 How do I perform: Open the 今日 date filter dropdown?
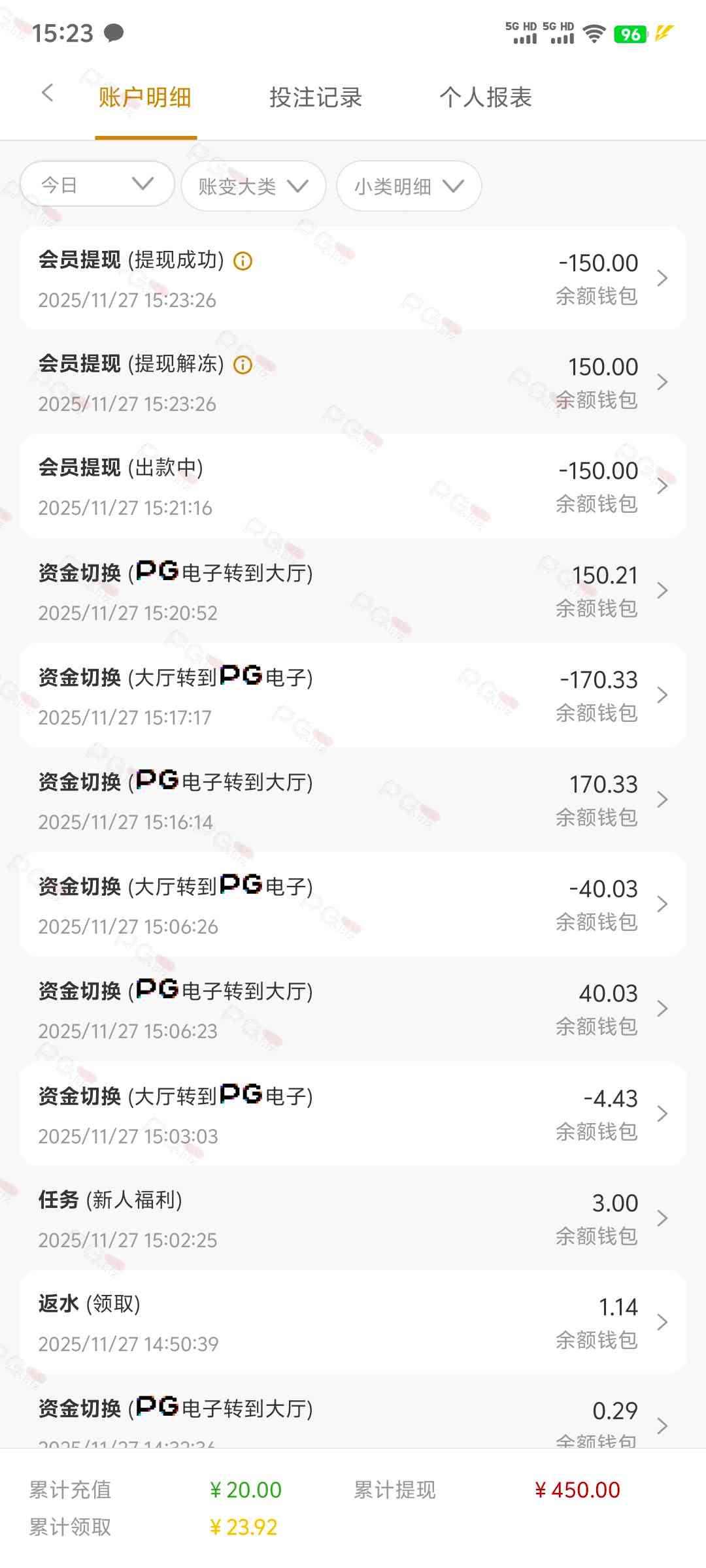(97, 185)
